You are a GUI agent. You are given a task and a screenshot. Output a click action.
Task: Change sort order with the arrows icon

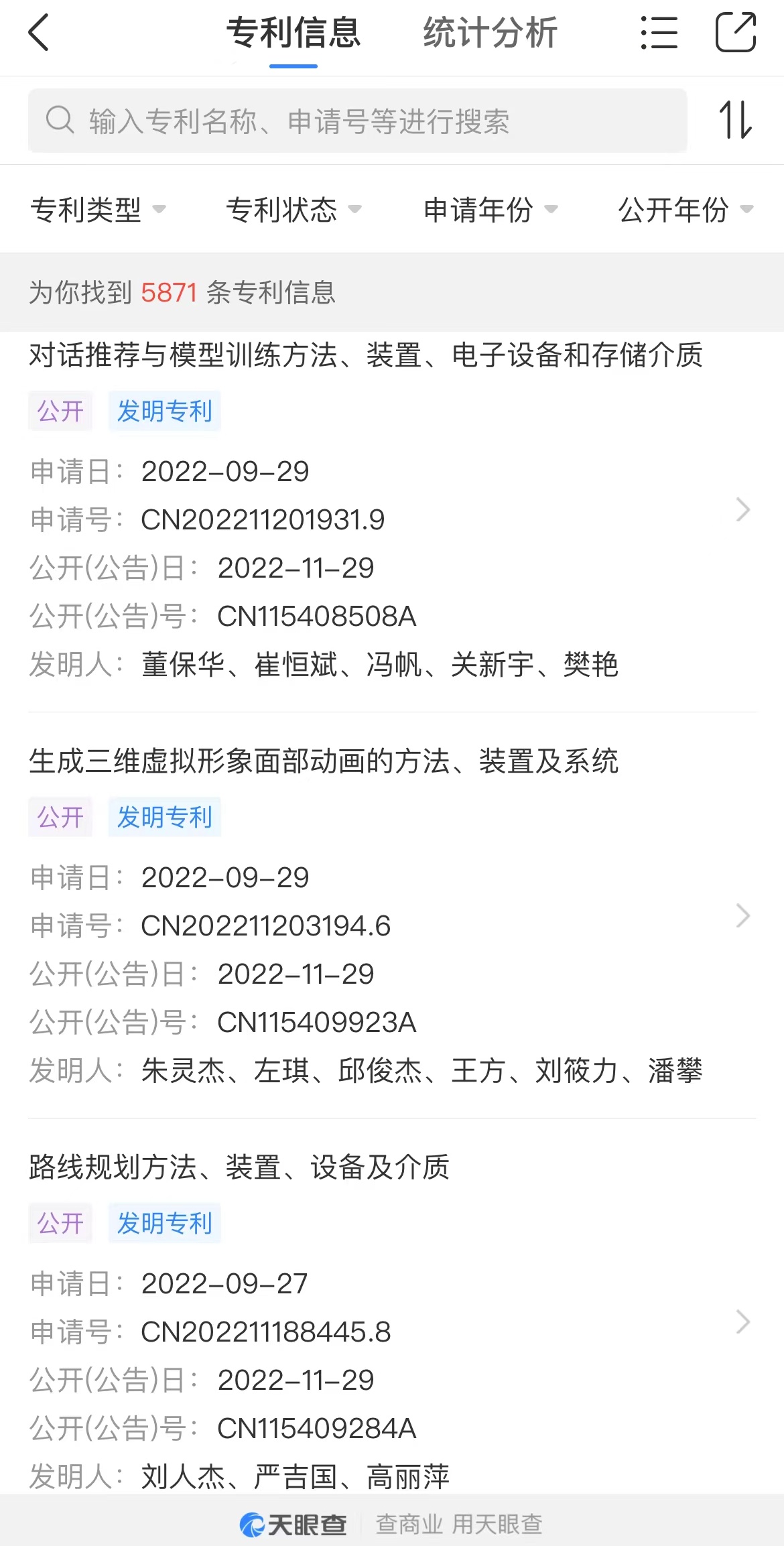pos(736,120)
